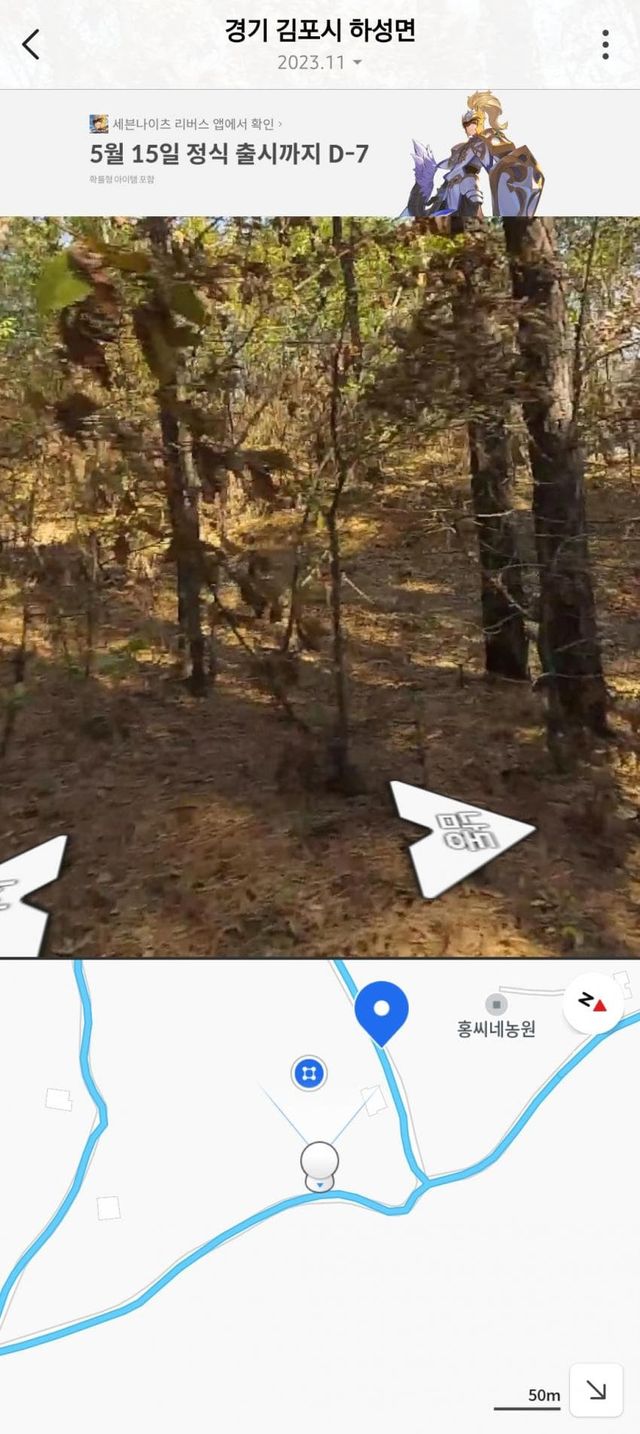Expand the 2023.11 date dropdown

[320, 63]
